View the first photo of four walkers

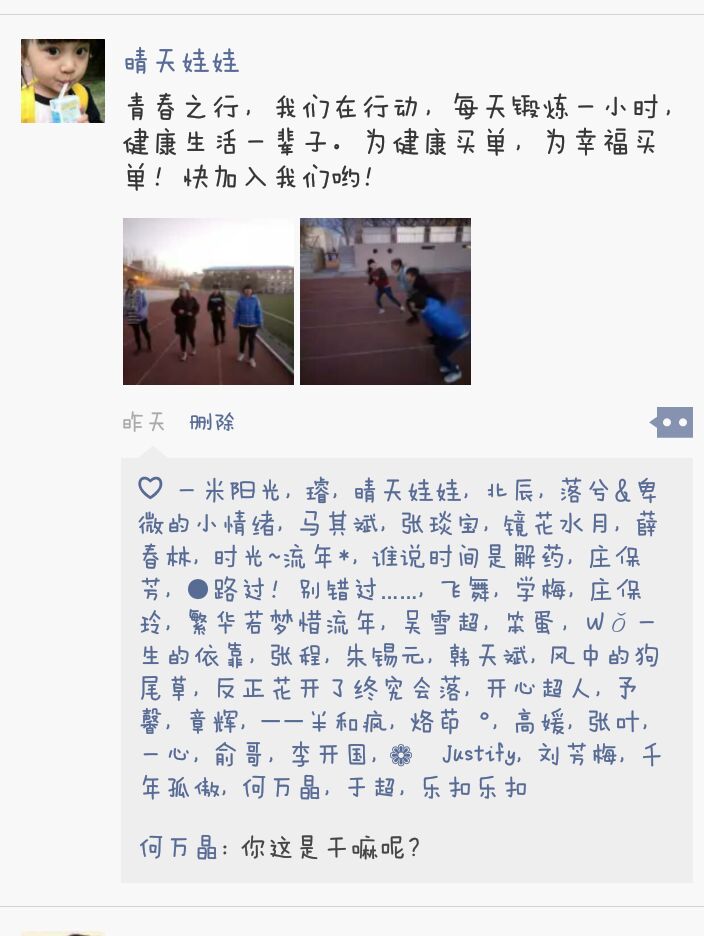tap(208, 301)
